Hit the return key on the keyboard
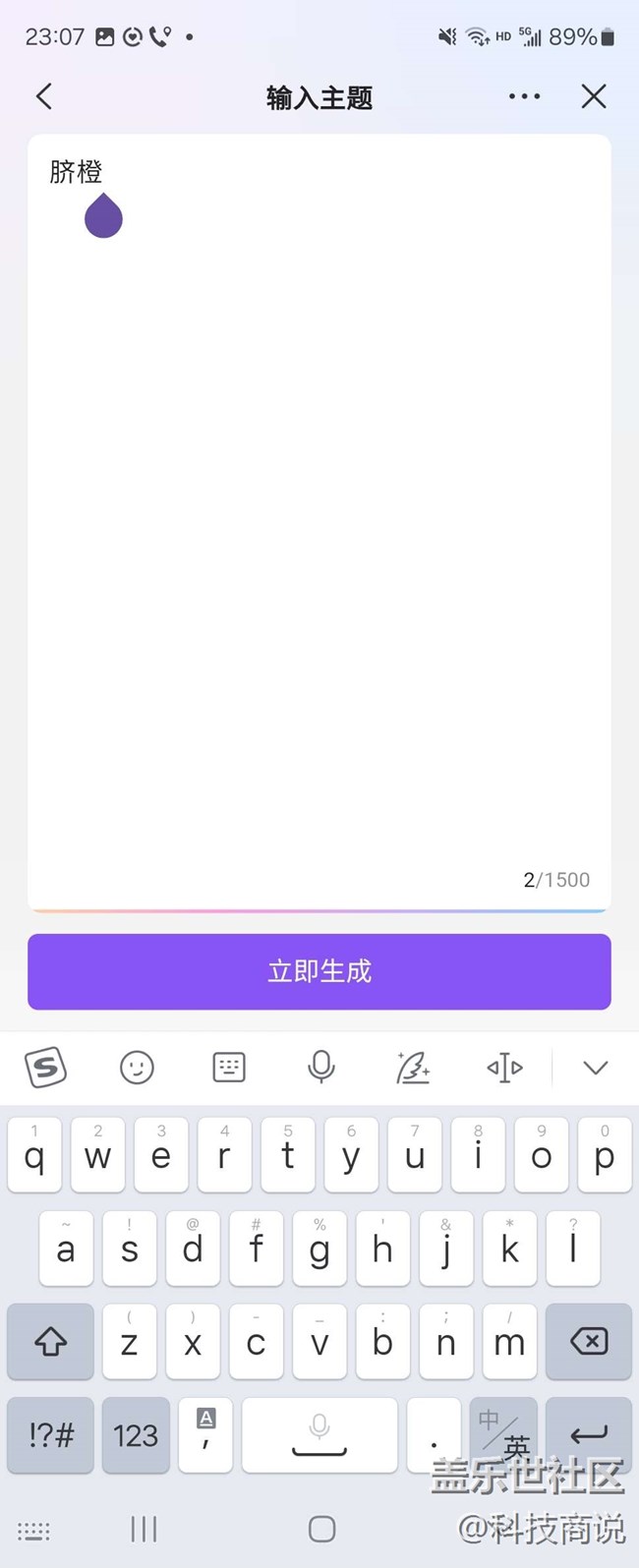Screen dimensions: 639x1568 click(588, 1435)
